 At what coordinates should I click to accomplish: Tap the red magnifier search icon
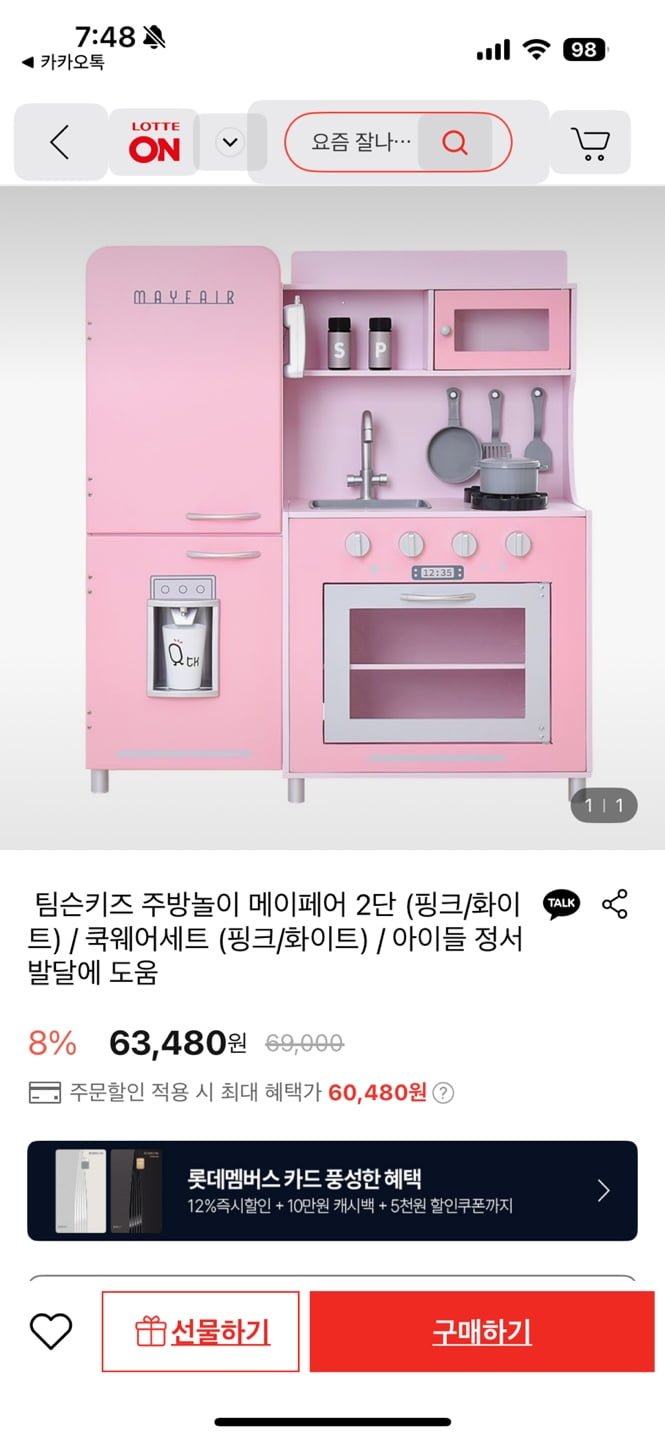click(455, 143)
